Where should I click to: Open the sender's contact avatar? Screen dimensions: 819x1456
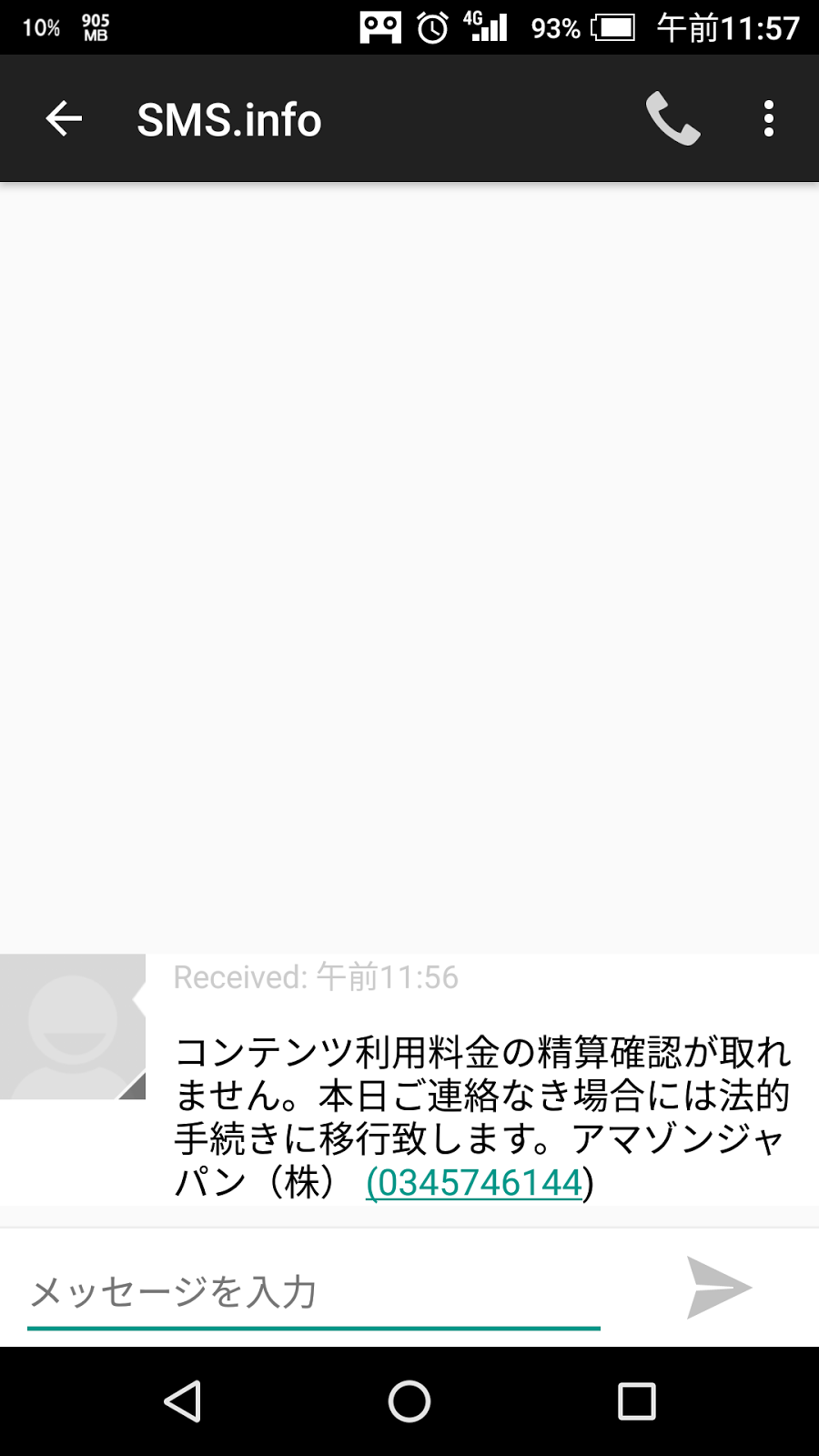[73, 1026]
